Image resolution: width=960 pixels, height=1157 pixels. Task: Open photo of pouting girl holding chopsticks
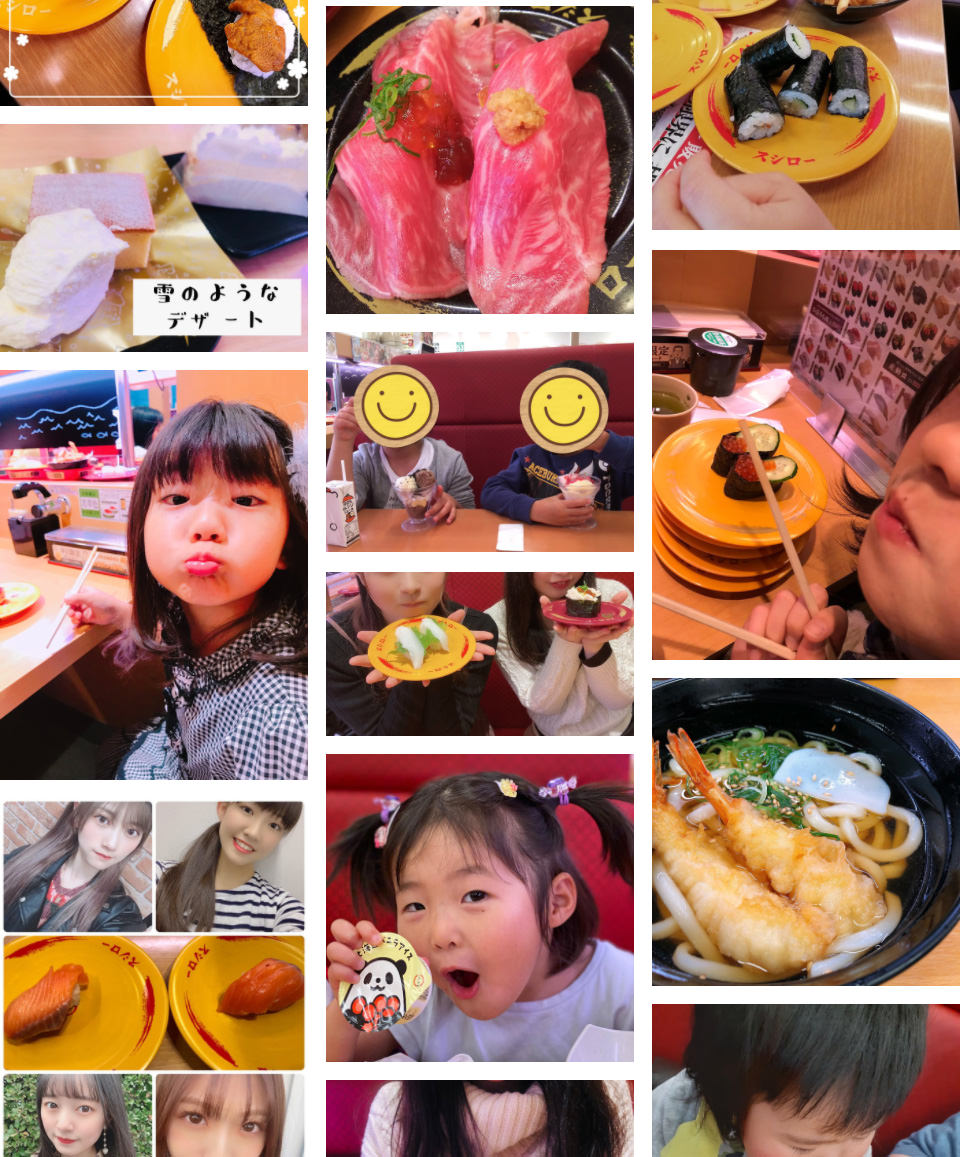(154, 575)
